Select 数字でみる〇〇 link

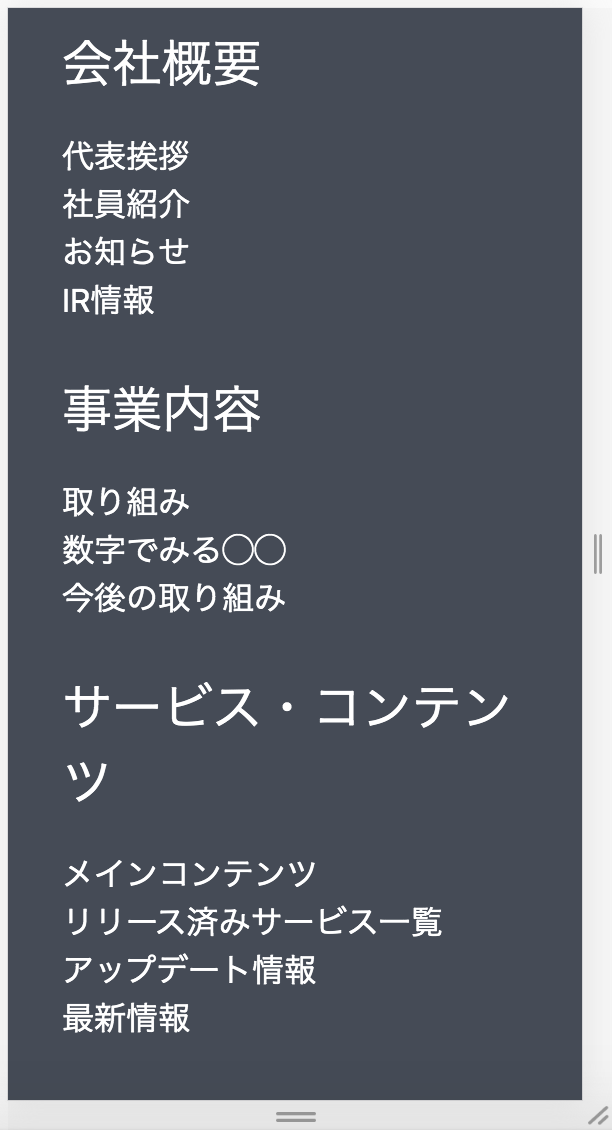click(x=174, y=549)
